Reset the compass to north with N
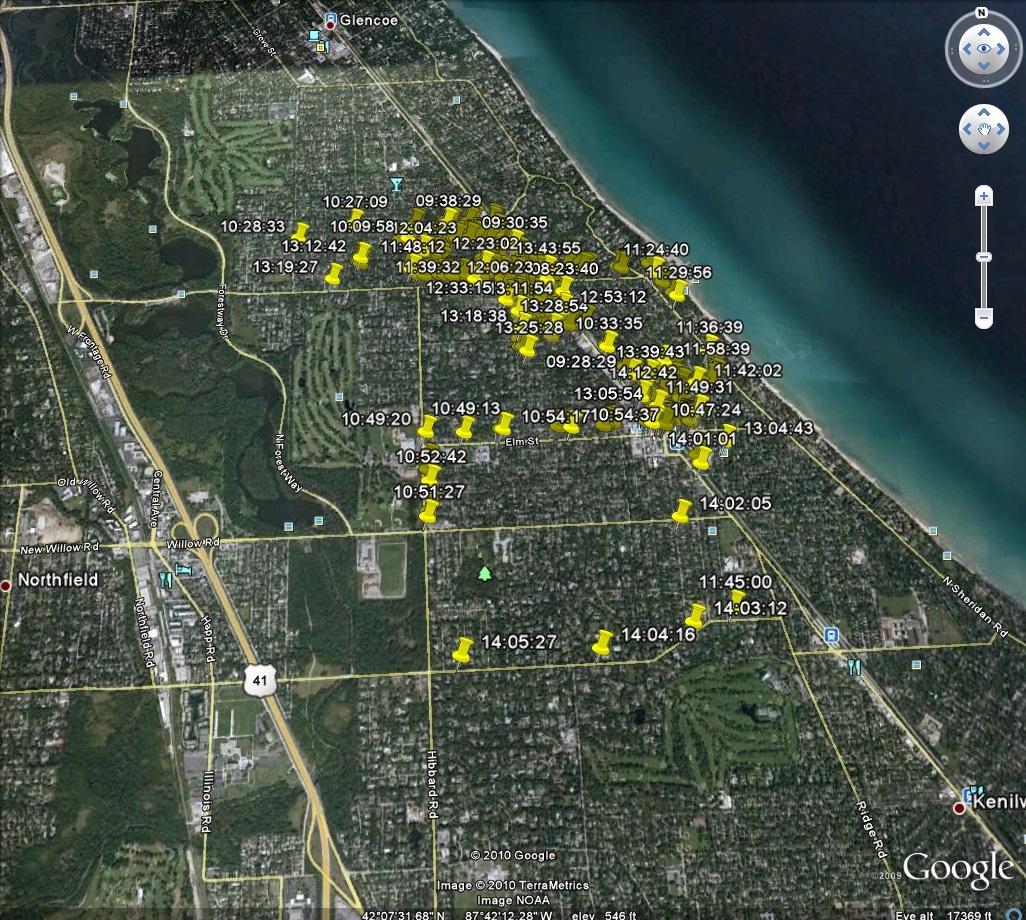The image size is (1026, 920). (x=982, y=13)
